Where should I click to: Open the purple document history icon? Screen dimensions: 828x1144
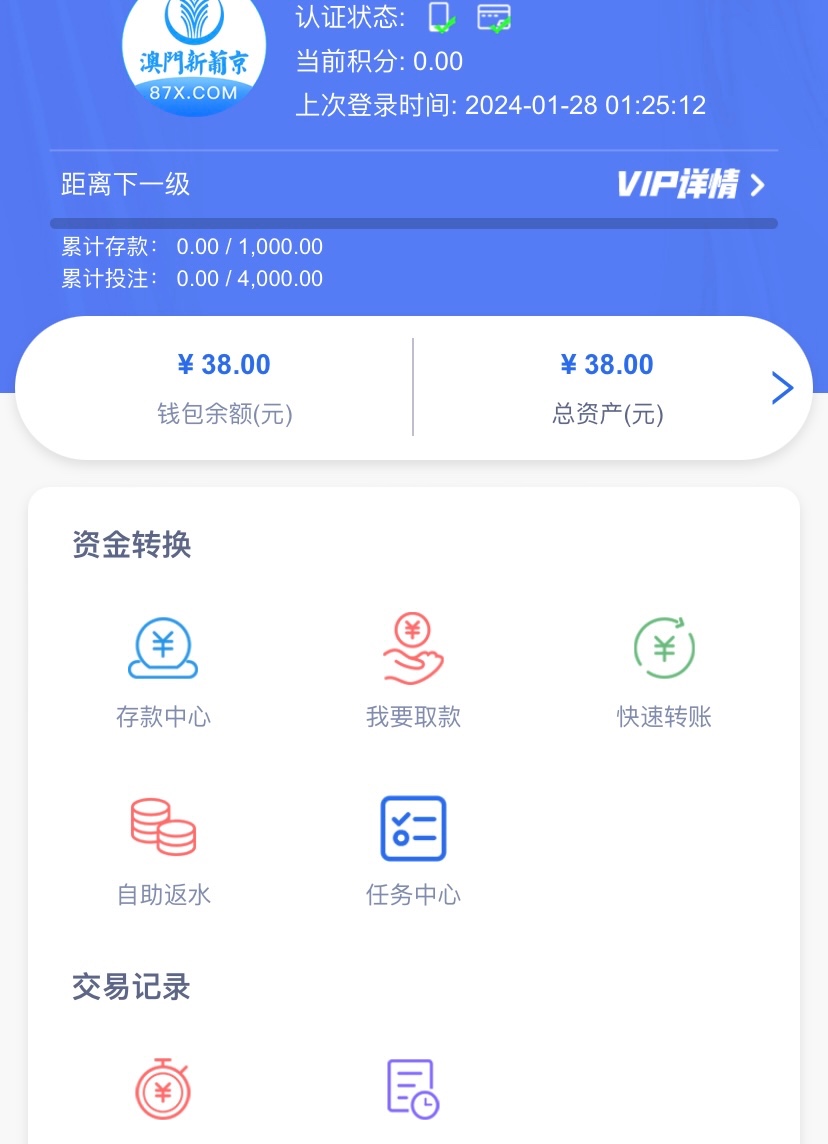point(412,1088)
